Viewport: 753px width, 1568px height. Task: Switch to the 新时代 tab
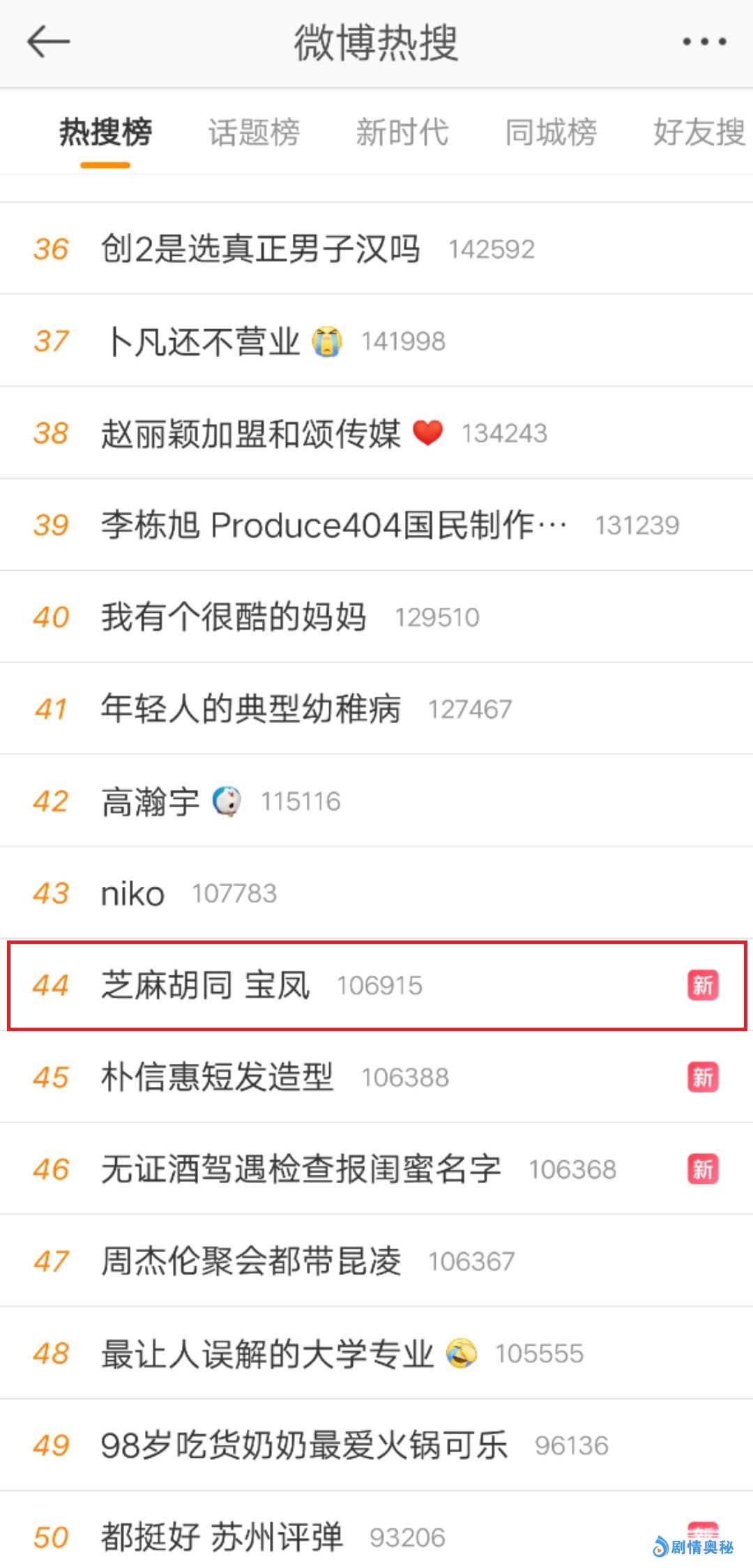402,132
